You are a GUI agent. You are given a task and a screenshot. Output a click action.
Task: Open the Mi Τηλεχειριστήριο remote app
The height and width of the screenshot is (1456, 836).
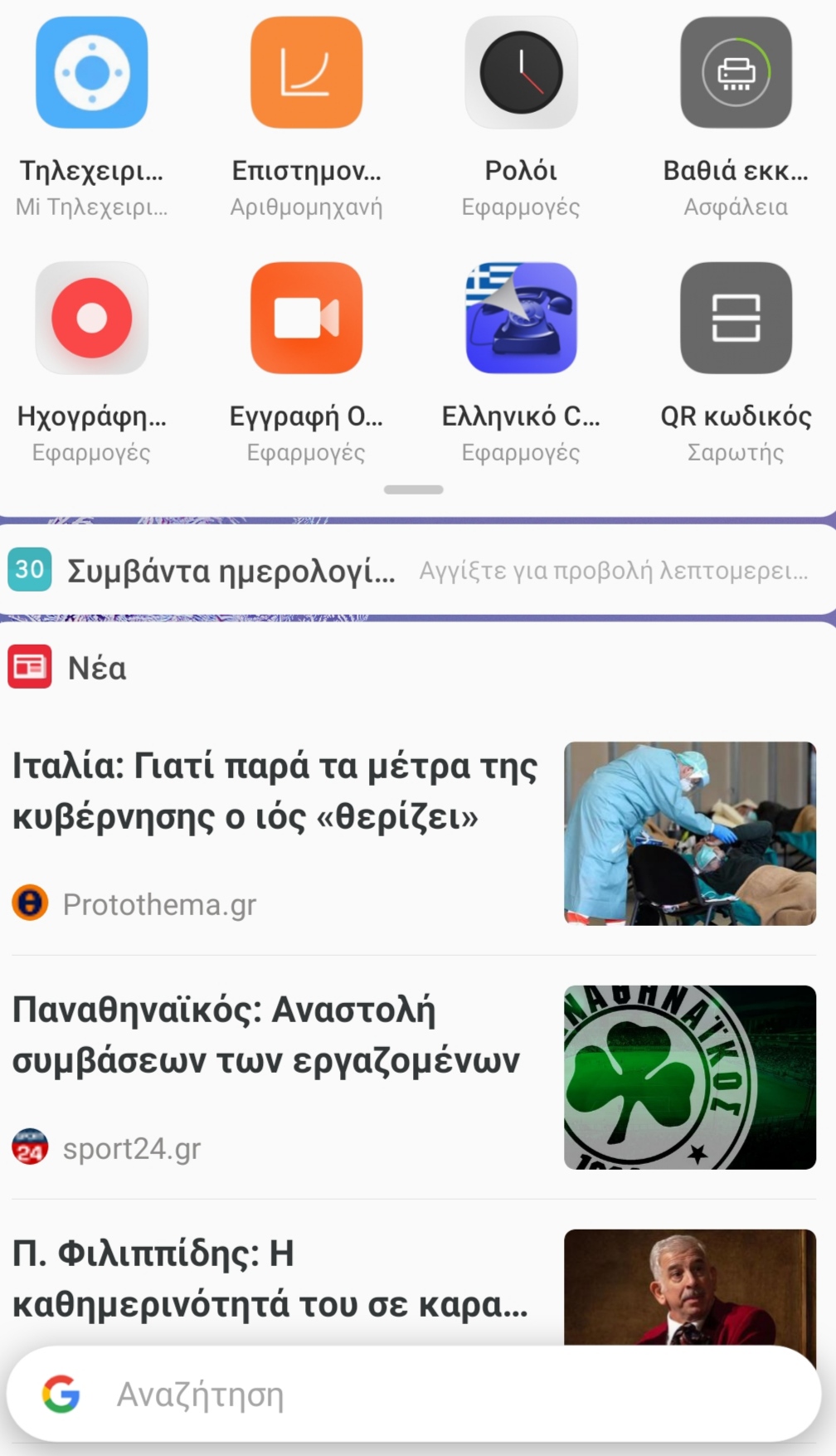point(91,73)
